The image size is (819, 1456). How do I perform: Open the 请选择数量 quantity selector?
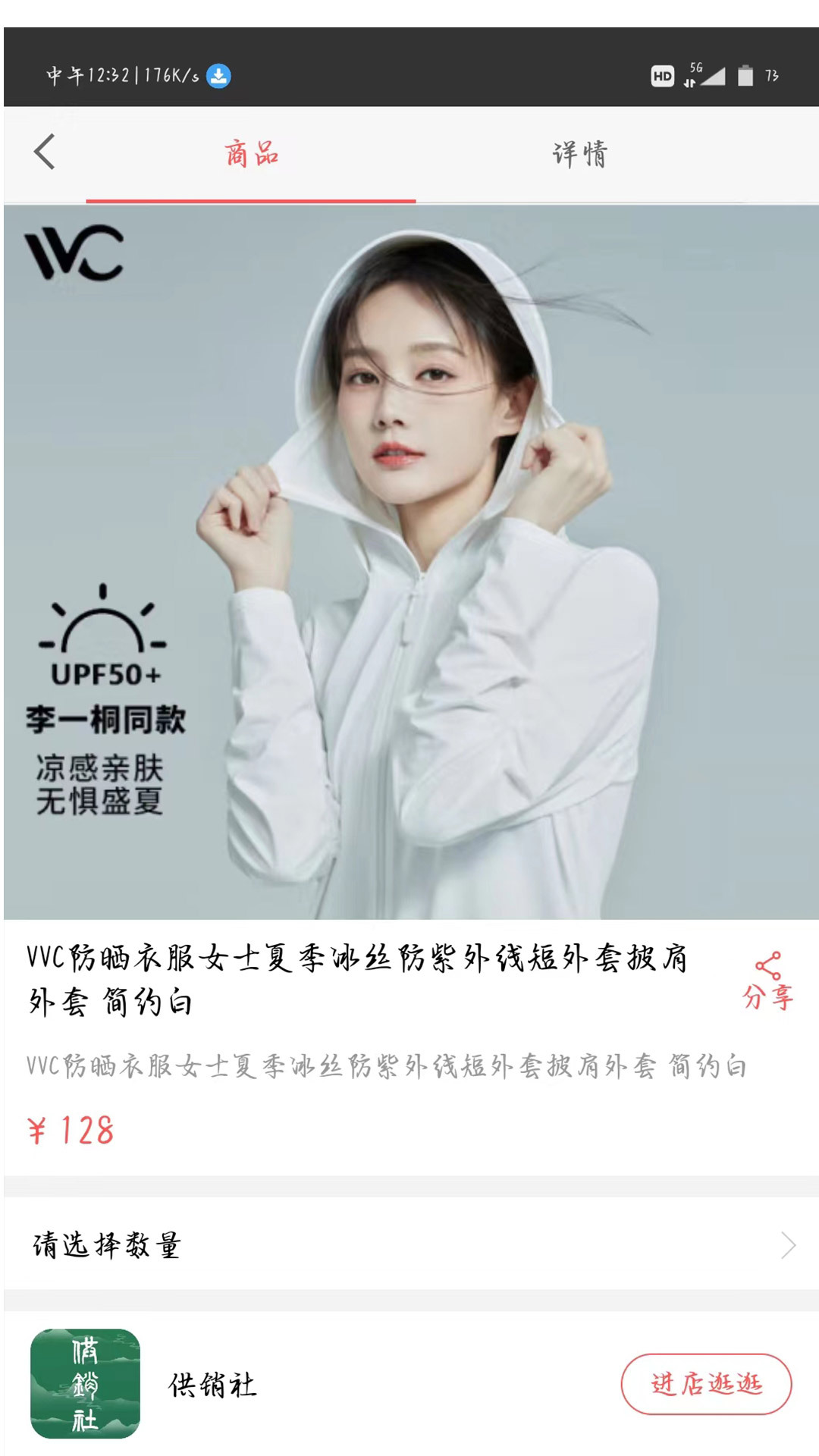[x=409, y=1244]
